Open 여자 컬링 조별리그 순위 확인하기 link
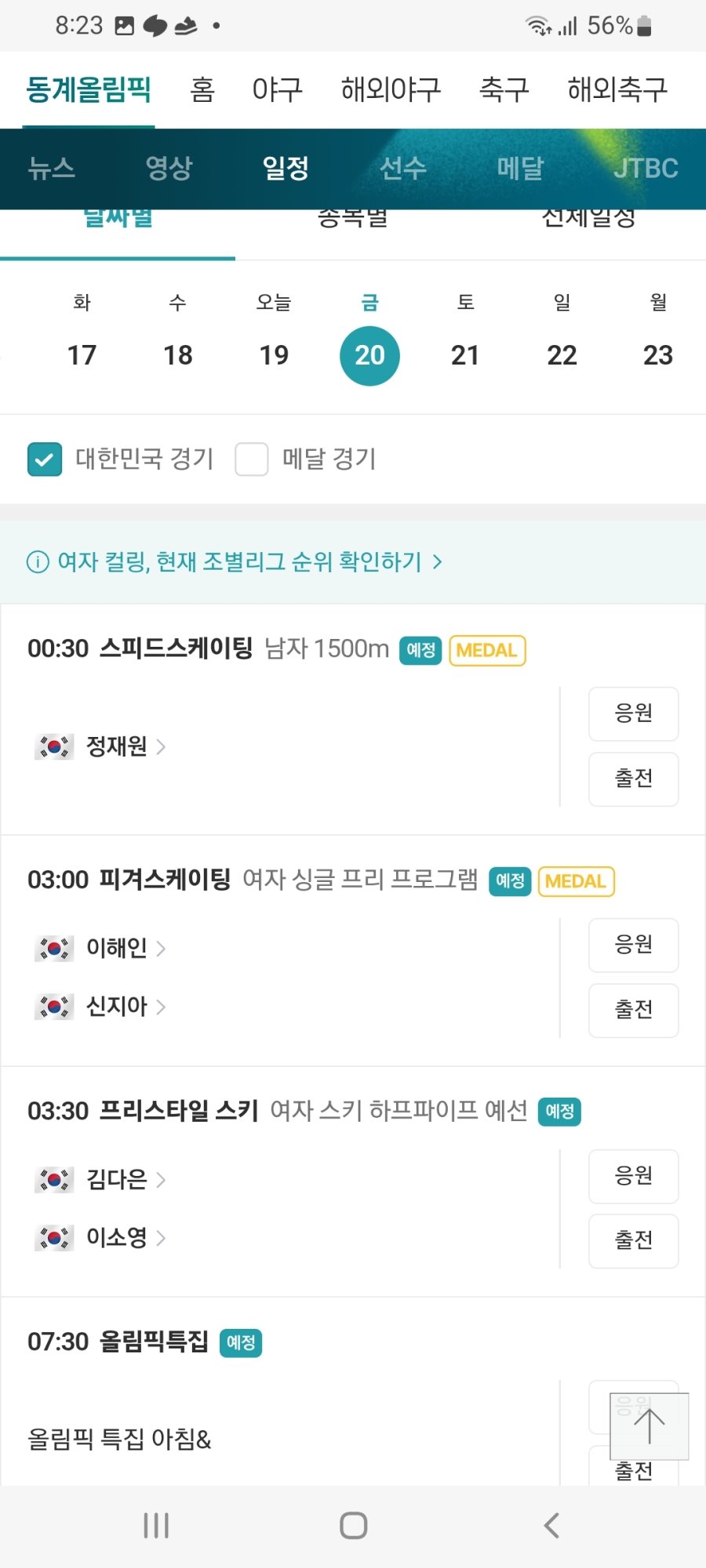Viewport: 706px width, 1568px height. [235, 562]
